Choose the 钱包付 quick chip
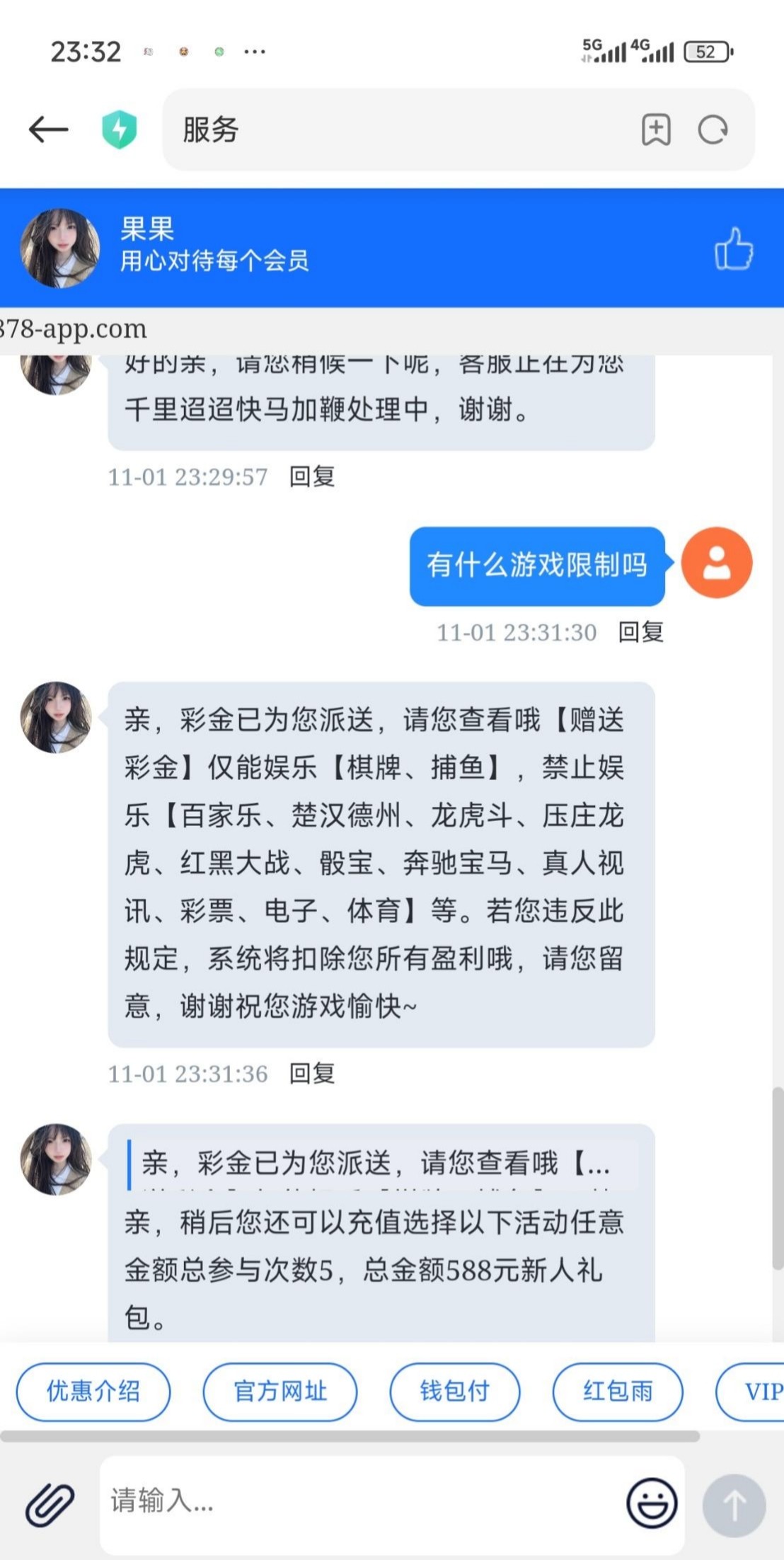Viewport: 784px width, 1560px height. pos(455,1392)
